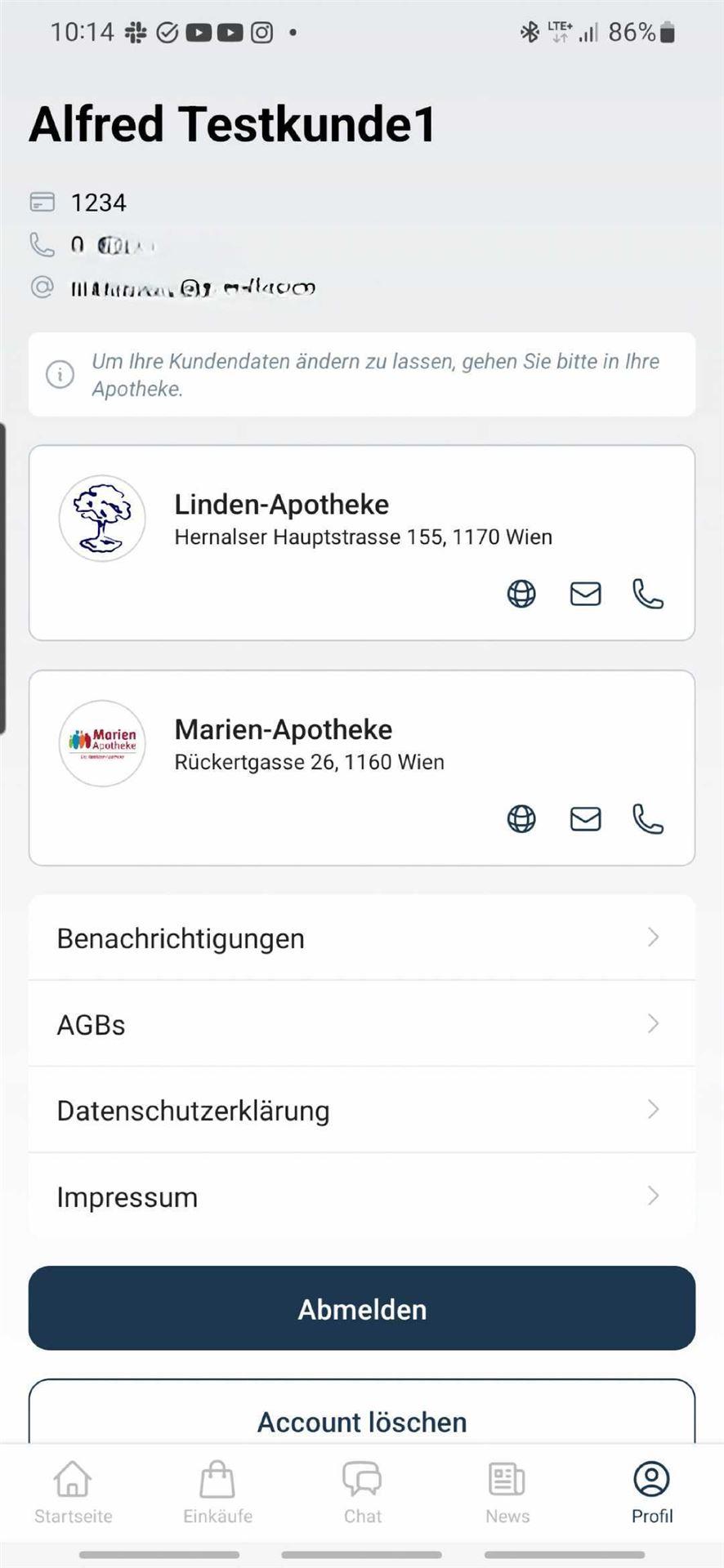Call the Linden-Apotheke
The height and width of the screenshot is (1568, 724).
pos(648,594)
